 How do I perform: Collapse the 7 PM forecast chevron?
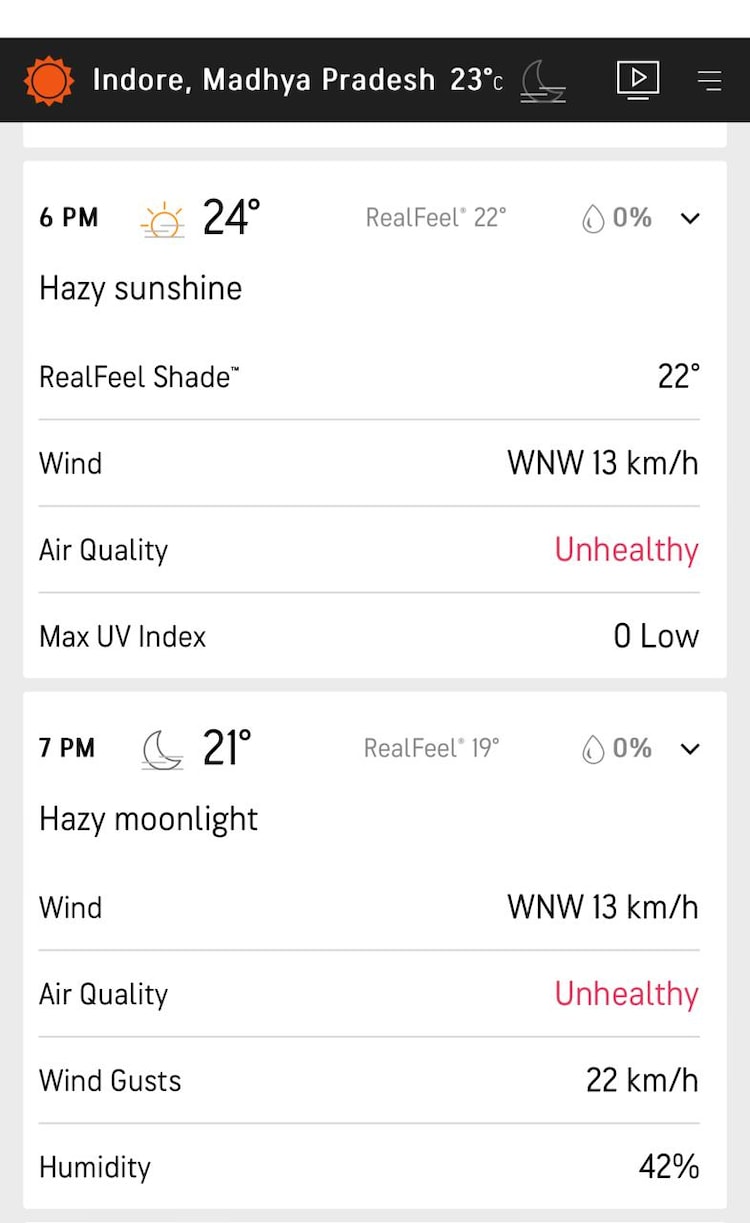(x=690, y=749)
